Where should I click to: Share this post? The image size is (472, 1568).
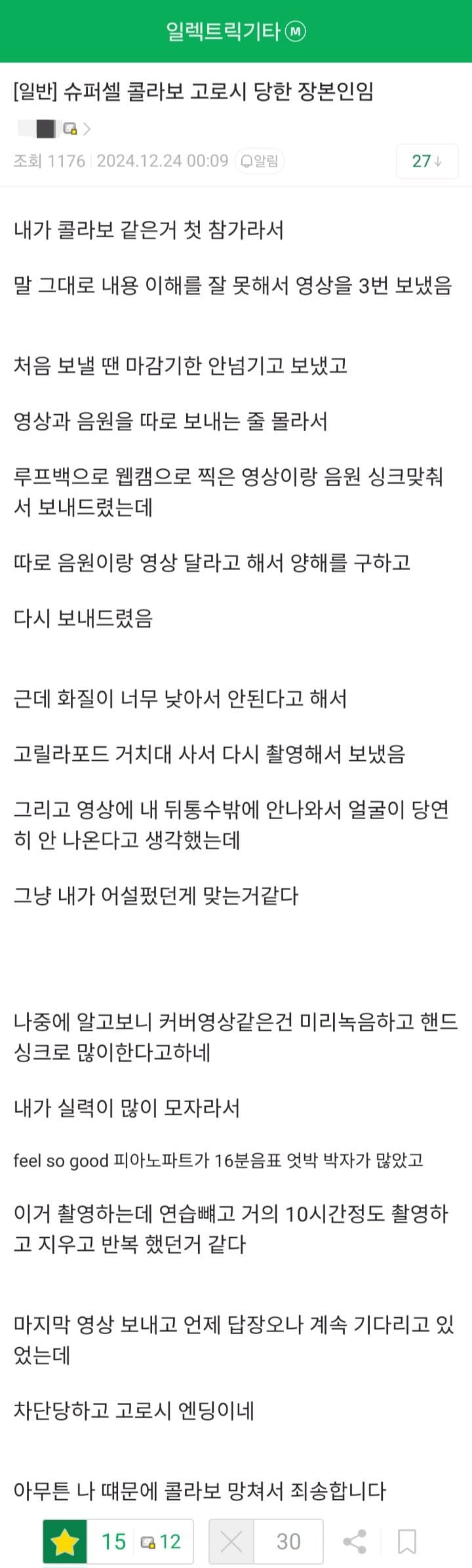(x=355, y=1541)
